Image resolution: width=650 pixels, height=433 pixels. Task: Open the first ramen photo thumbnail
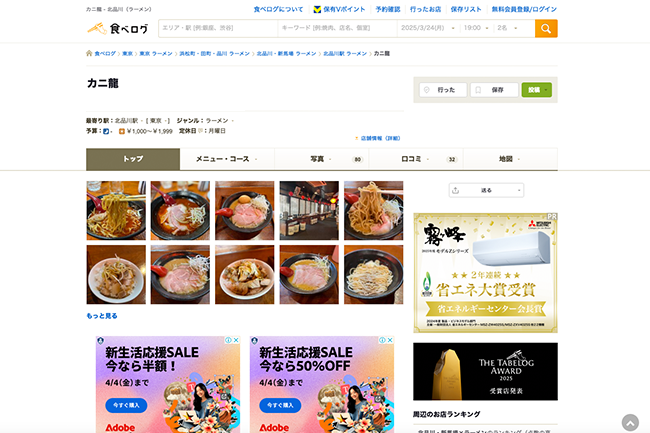point(116,210)
